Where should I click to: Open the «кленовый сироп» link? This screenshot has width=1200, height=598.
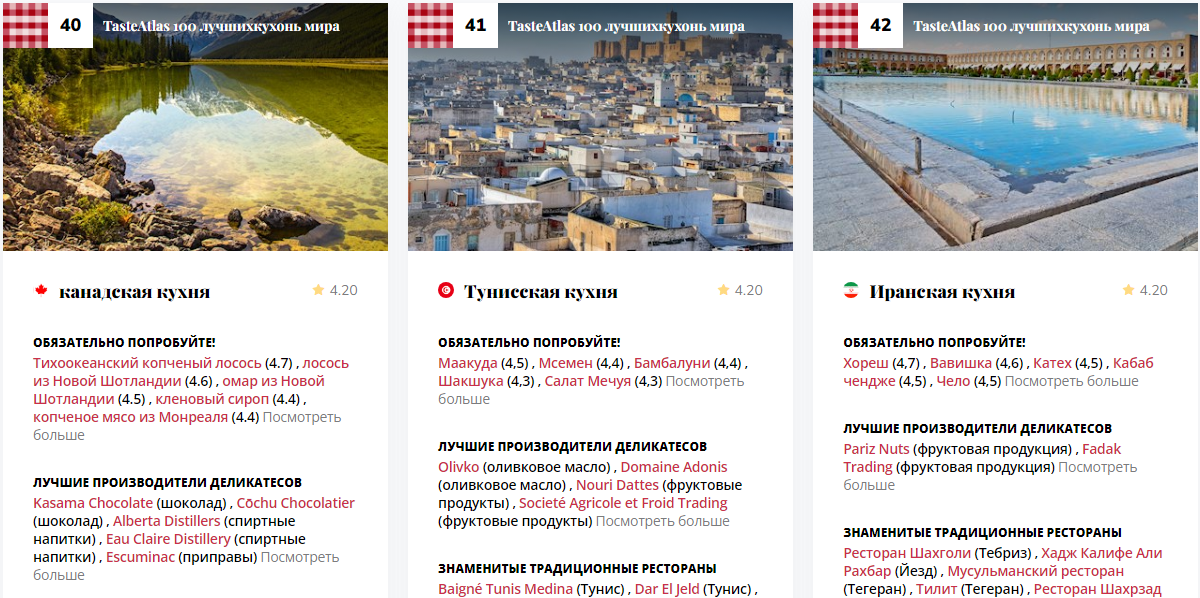click(212, 399)
